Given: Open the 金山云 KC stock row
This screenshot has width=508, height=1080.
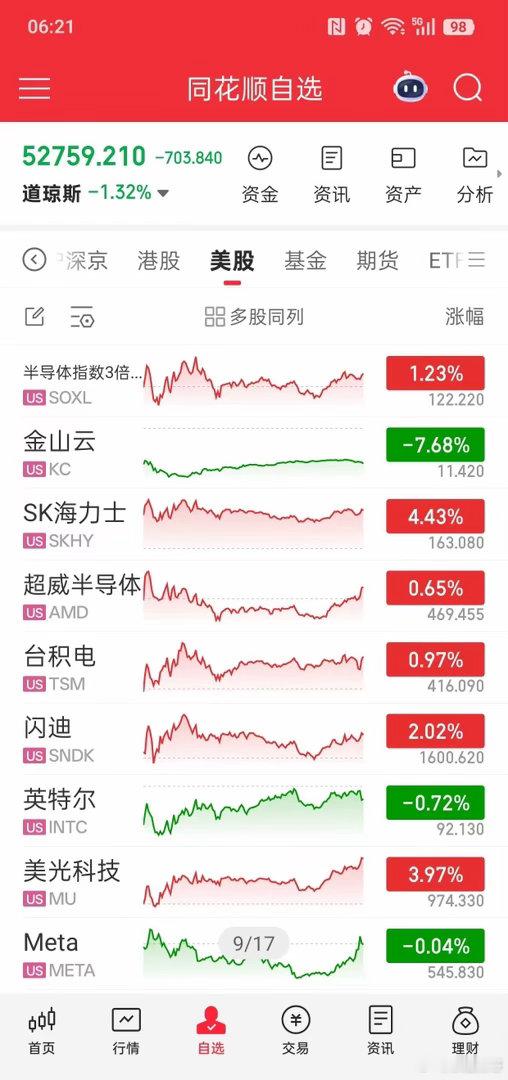Looking at the screenshot, I should pos(254,453).
